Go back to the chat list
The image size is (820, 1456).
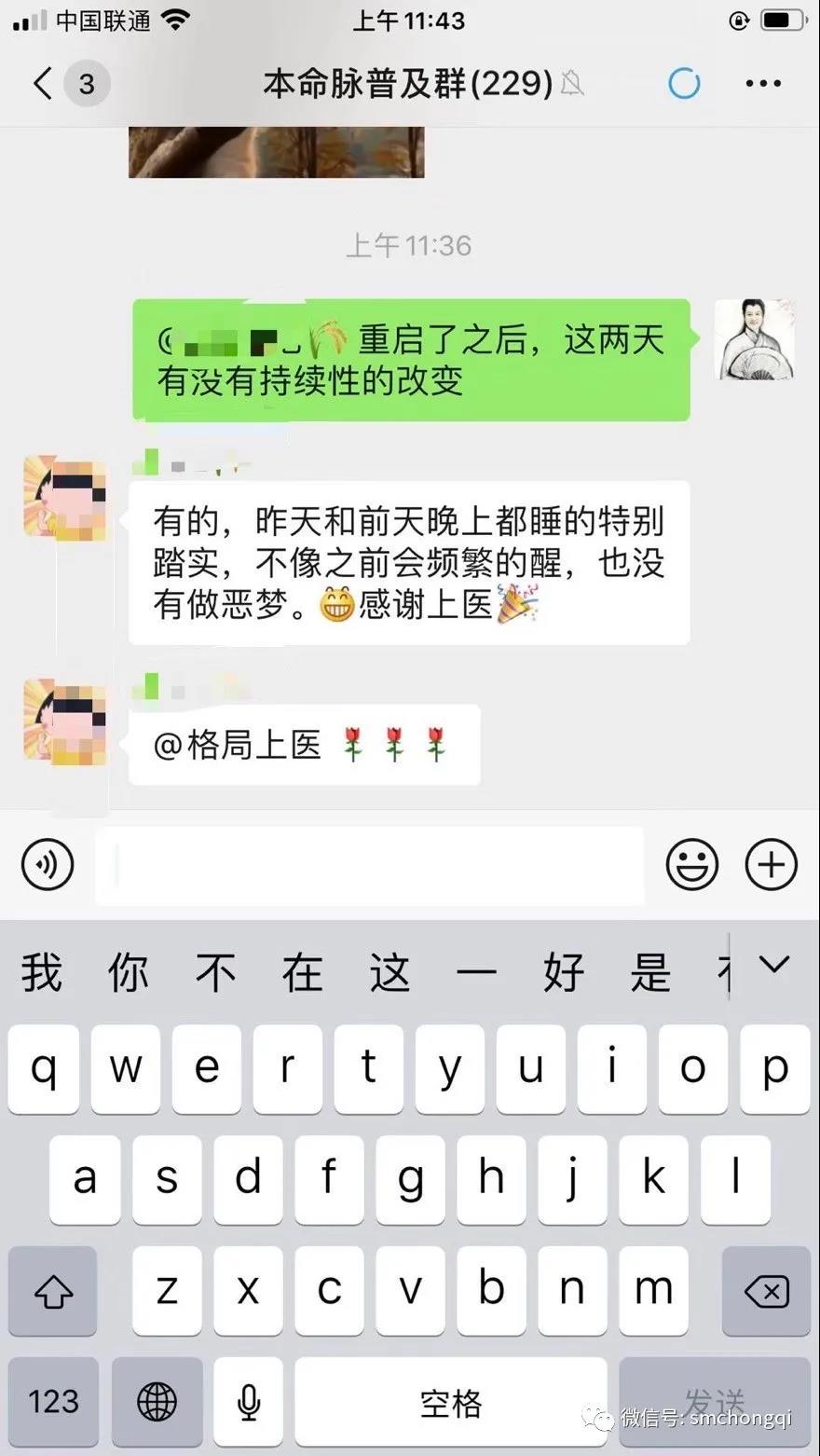[x=43, y=84]
